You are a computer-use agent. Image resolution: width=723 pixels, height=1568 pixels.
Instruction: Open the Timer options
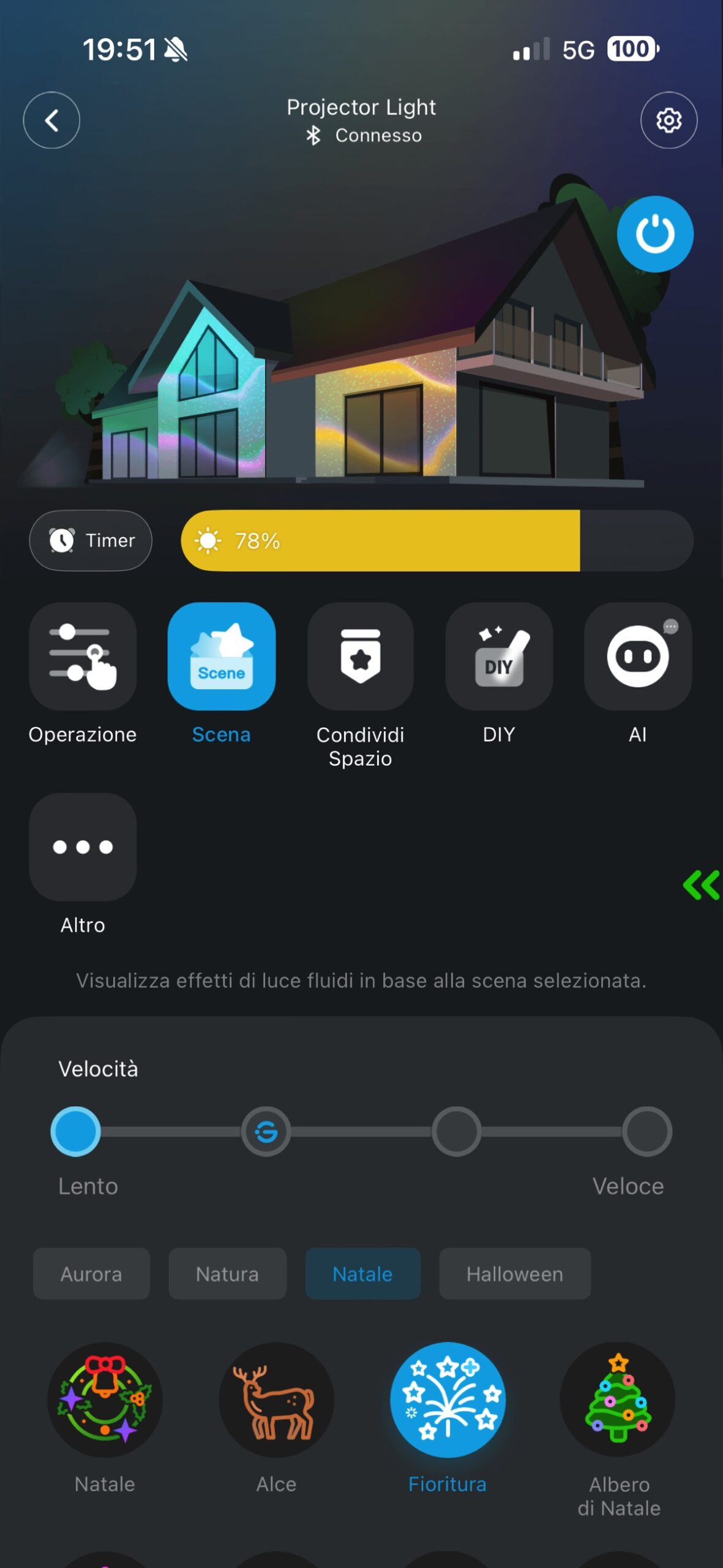[91, 540]
